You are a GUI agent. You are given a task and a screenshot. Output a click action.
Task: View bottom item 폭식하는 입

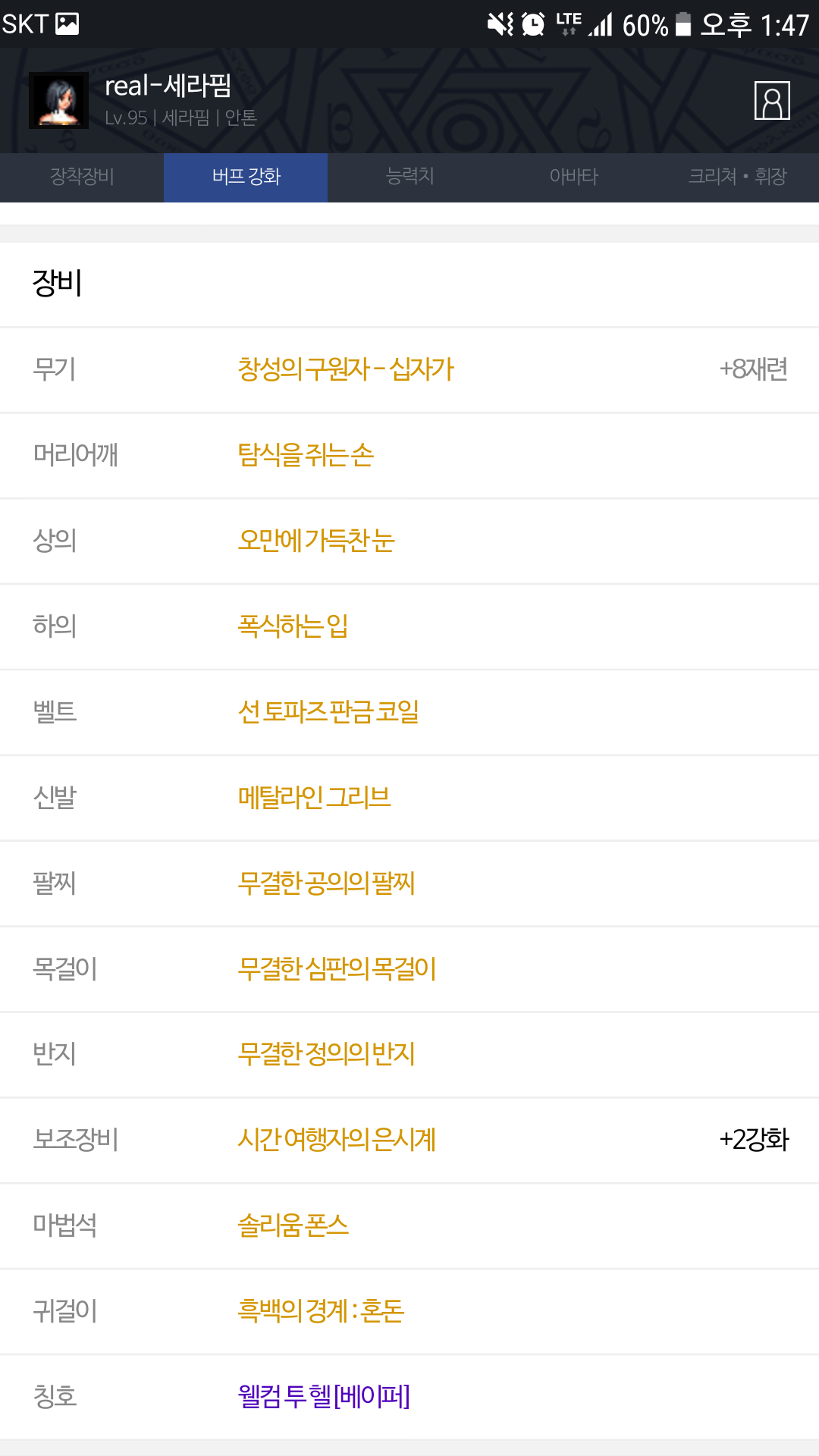[x=293, y=627]
